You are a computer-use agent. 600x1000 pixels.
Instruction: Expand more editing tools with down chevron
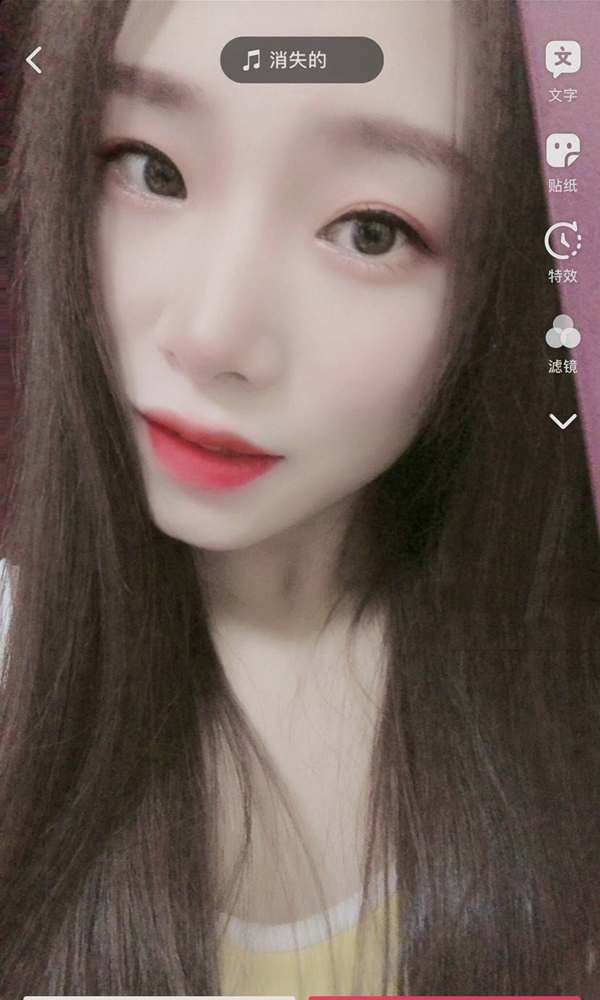pos(563,421)
